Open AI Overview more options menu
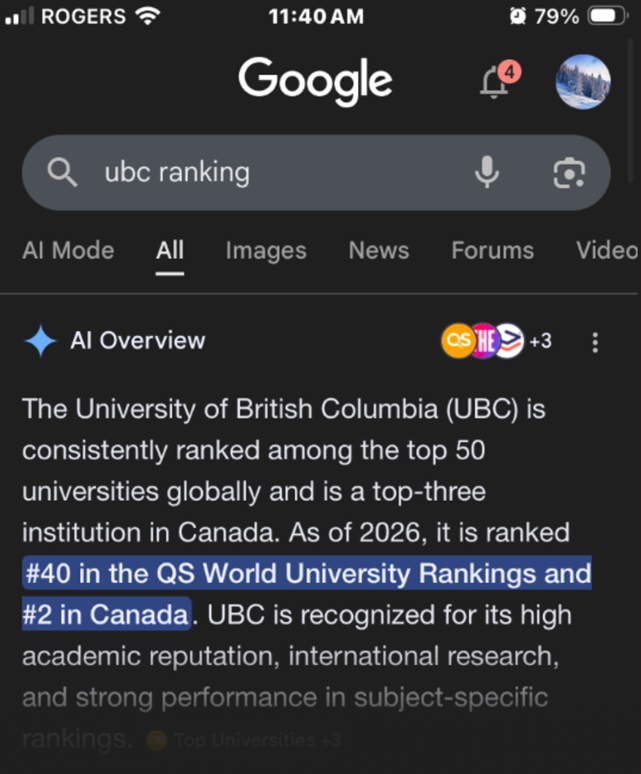641x774 pixels. point(595,342)
